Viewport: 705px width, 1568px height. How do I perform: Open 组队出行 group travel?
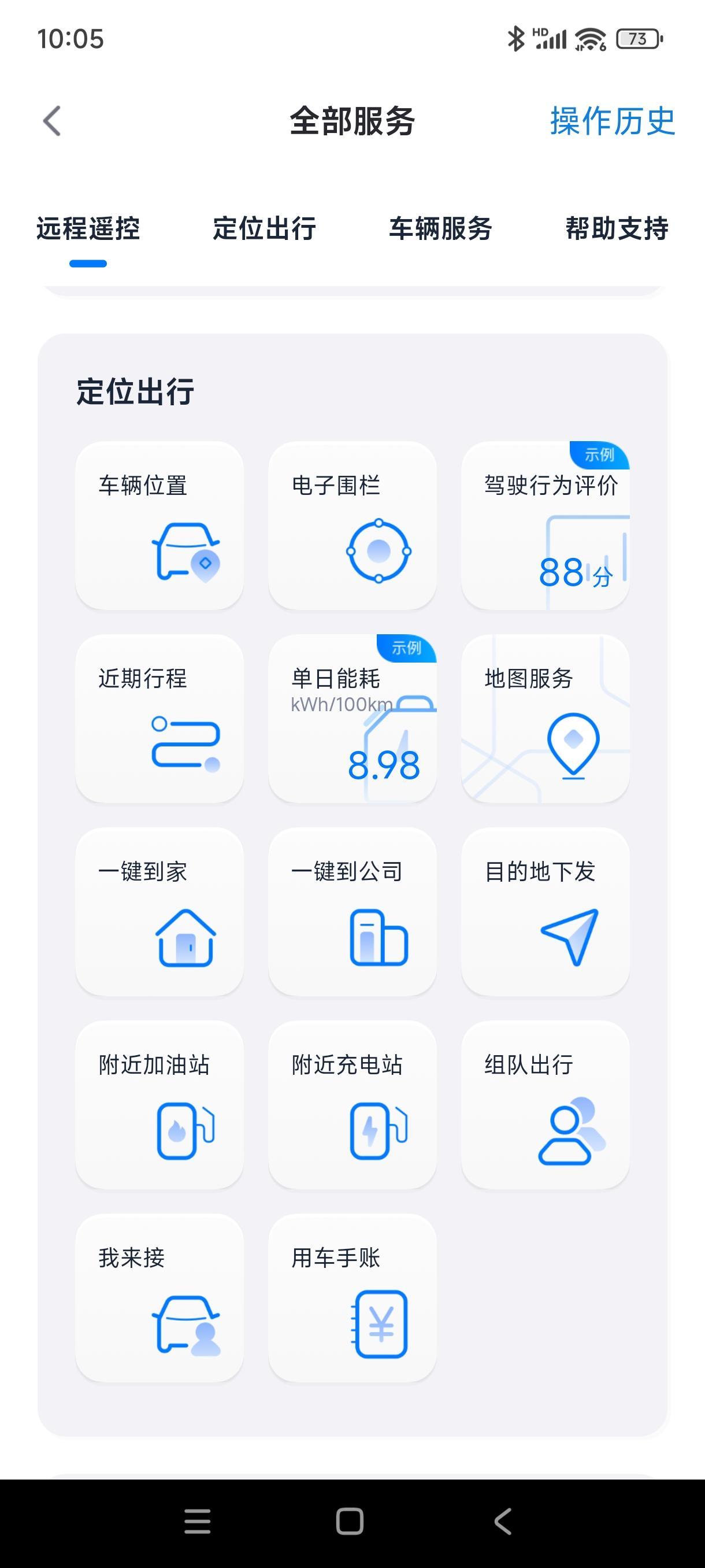pos(545,1104)
